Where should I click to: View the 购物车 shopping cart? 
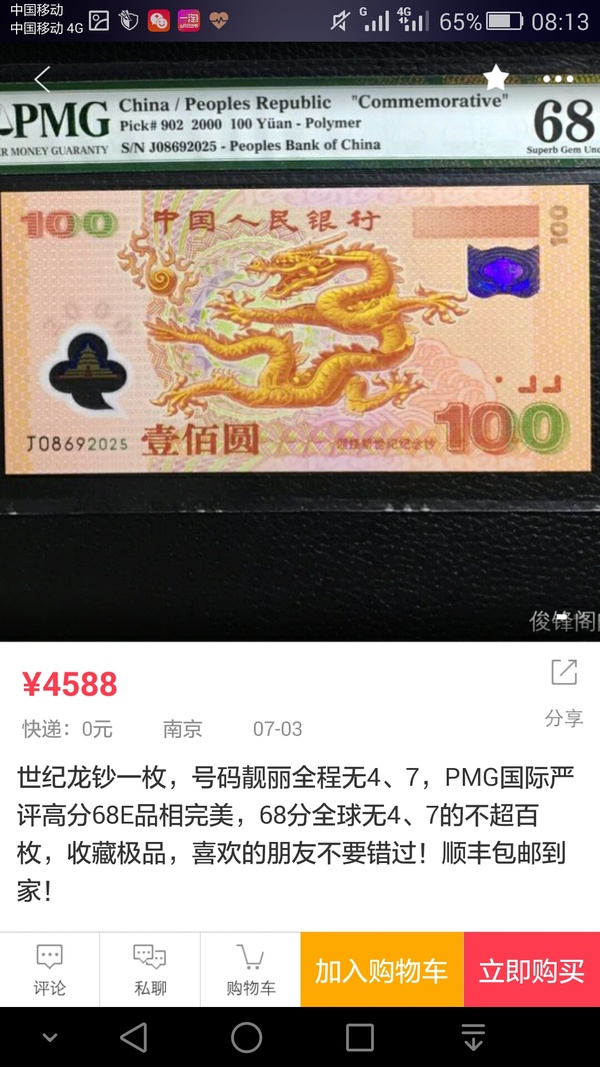tap(250, 969)
